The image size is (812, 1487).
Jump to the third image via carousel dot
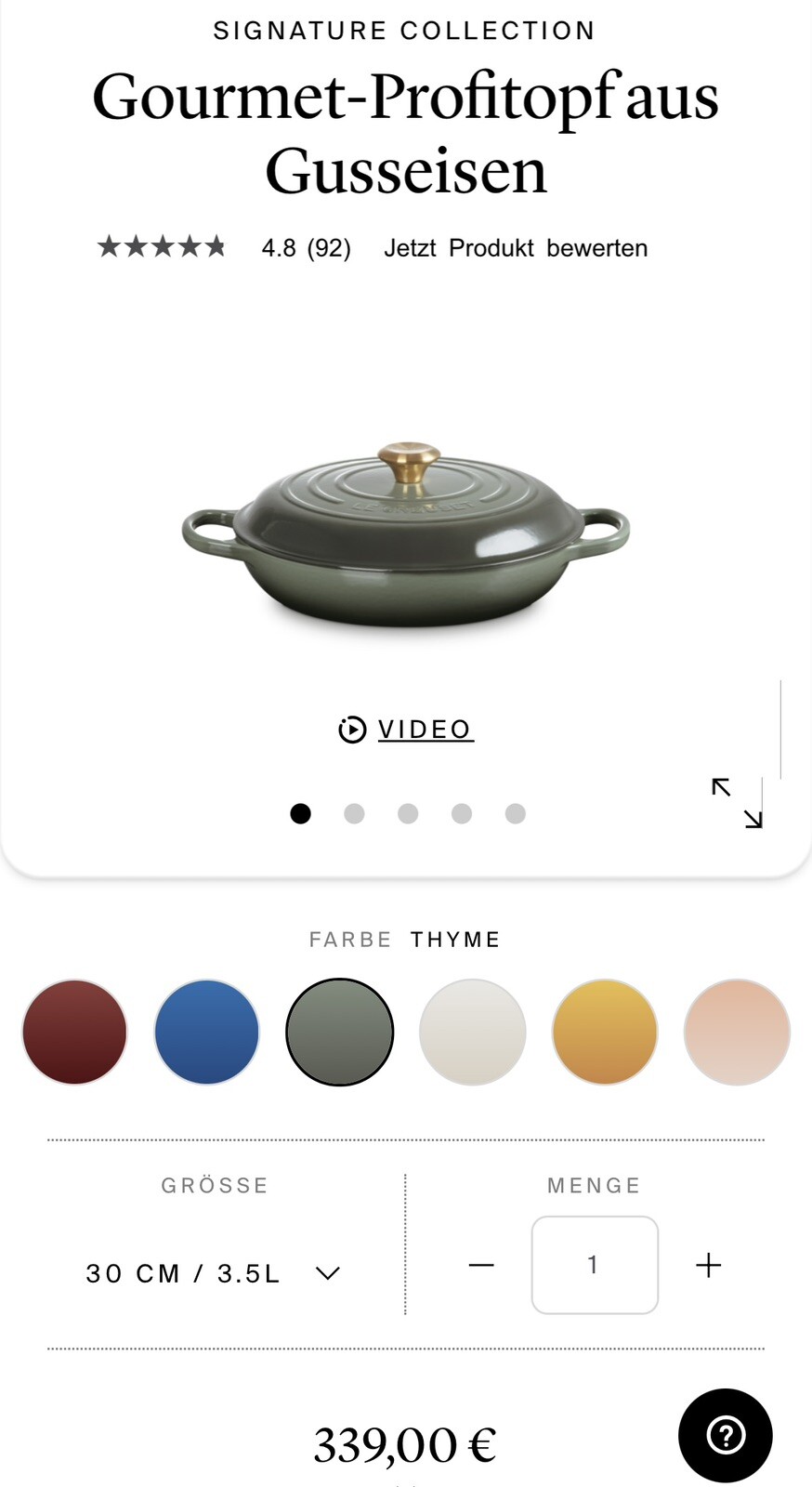point(408,813)
